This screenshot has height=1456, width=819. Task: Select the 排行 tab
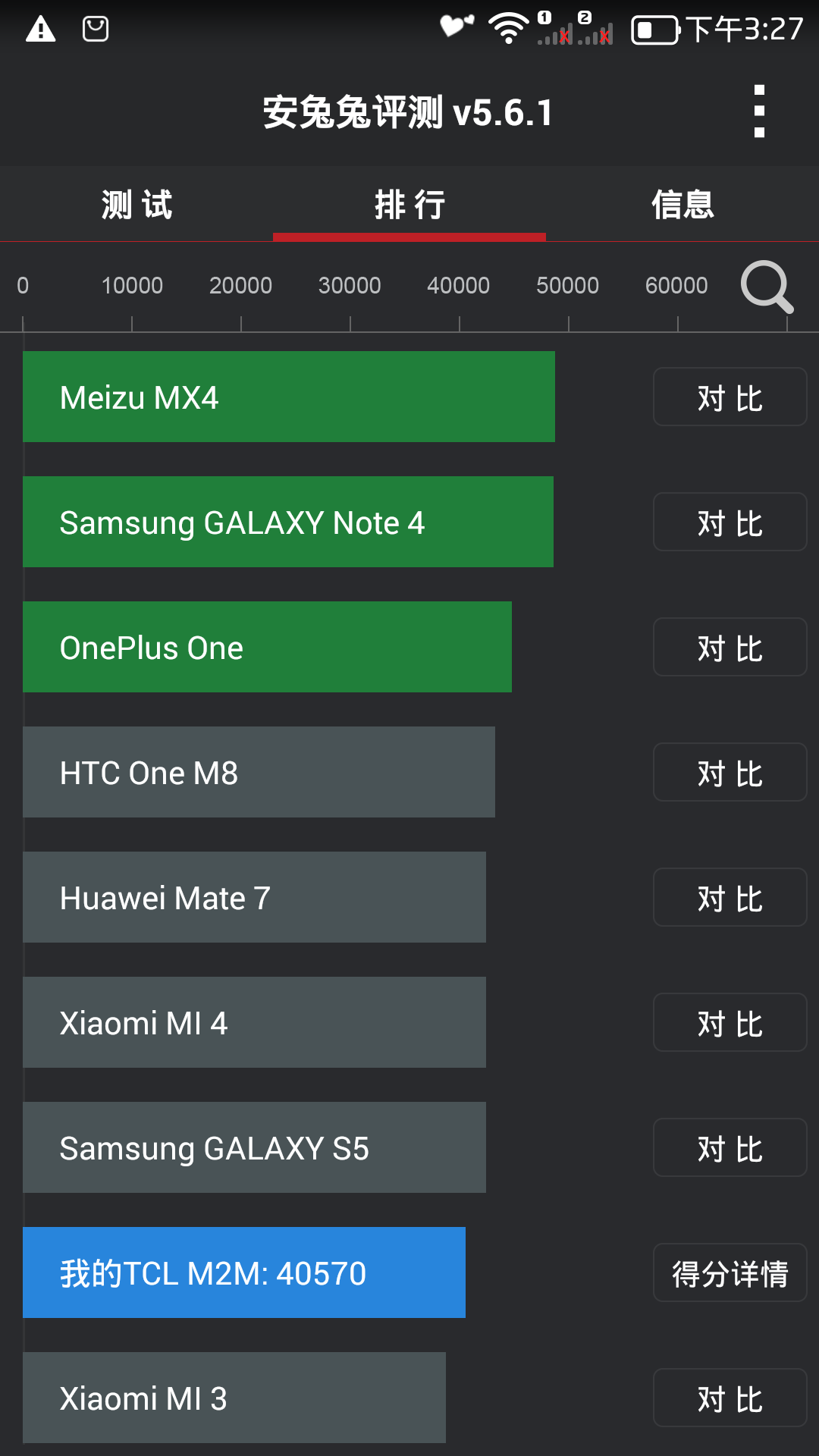409,205
